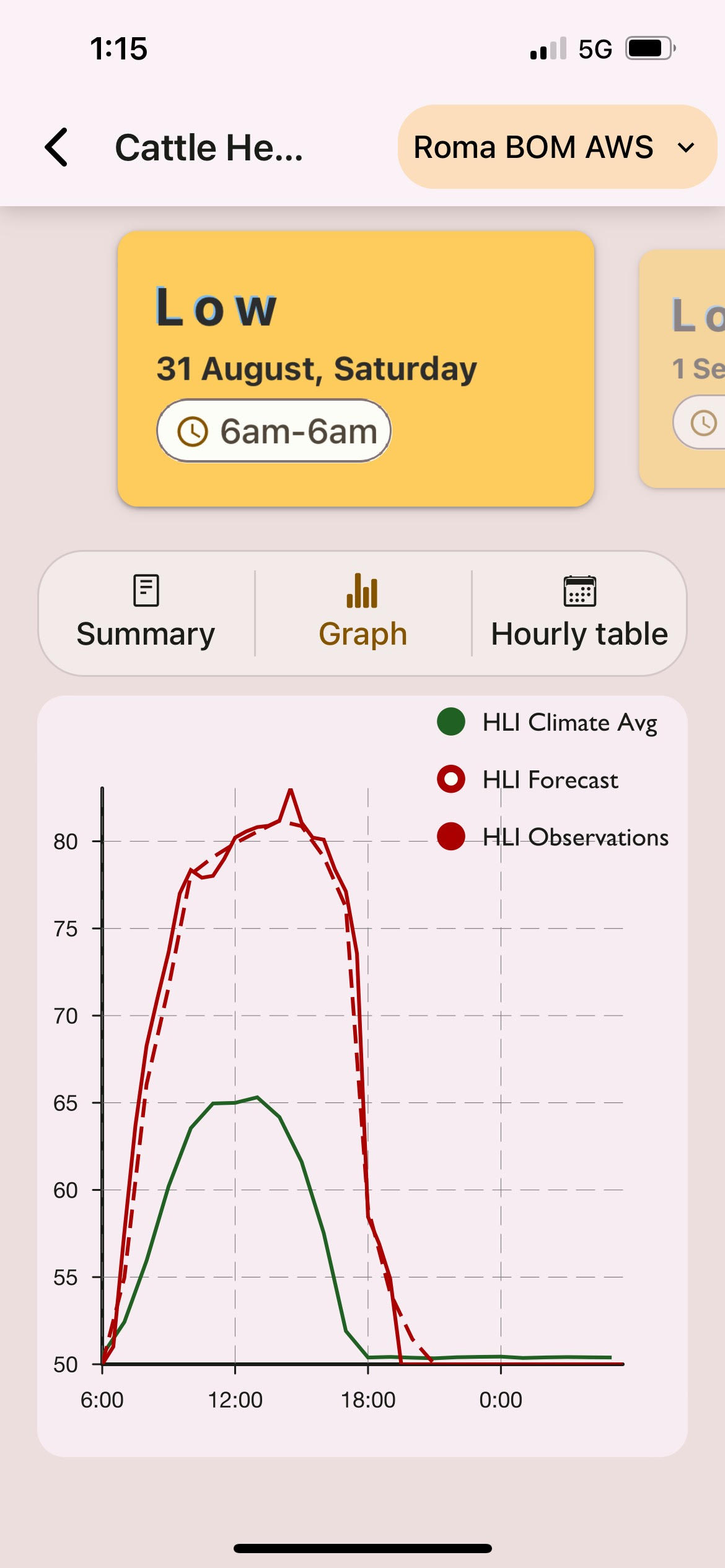This screenshot has height=1568, width=725.
Task: Tap the chevron next to Roma BOM AWS
Action: tap(685, 148)
